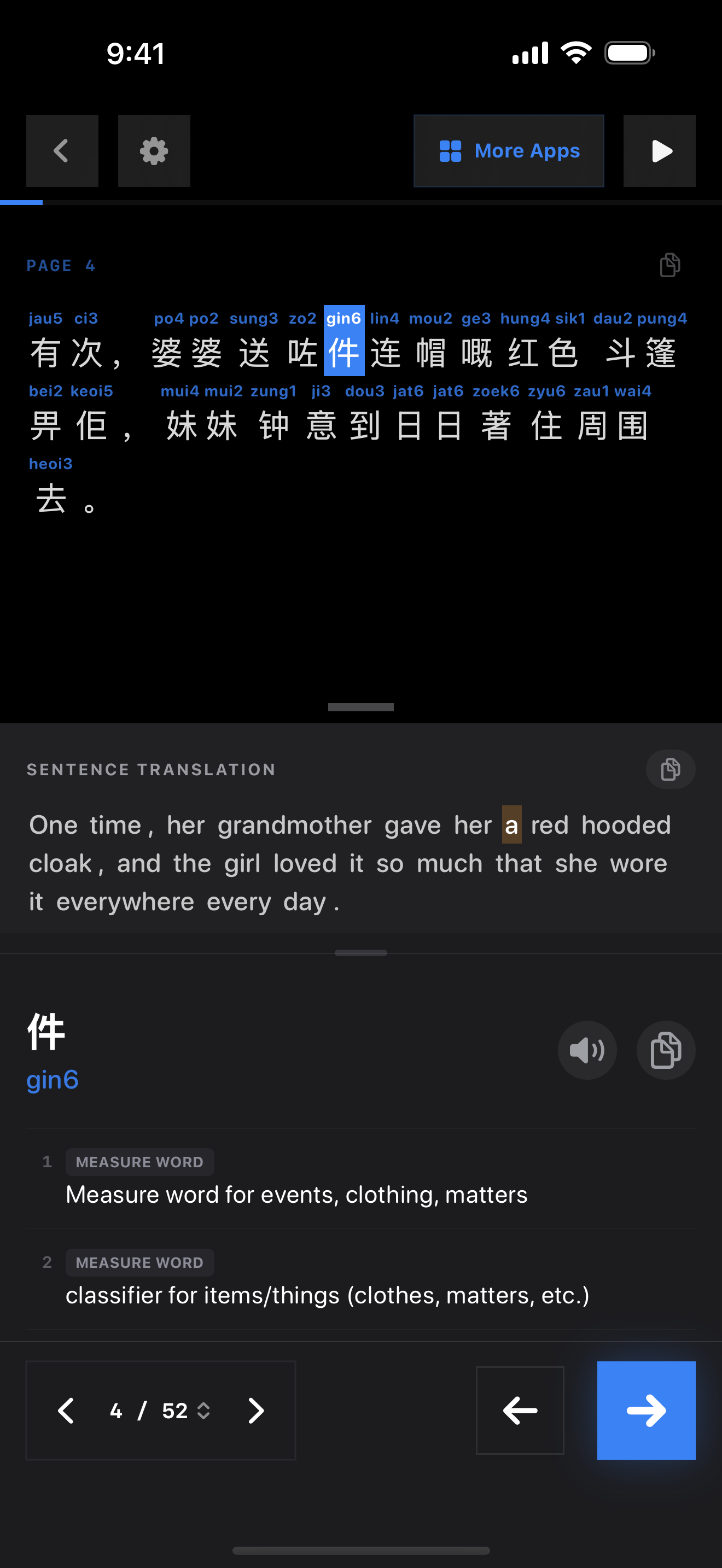Select the word 红色 in the text

click(x=543, y=353)
